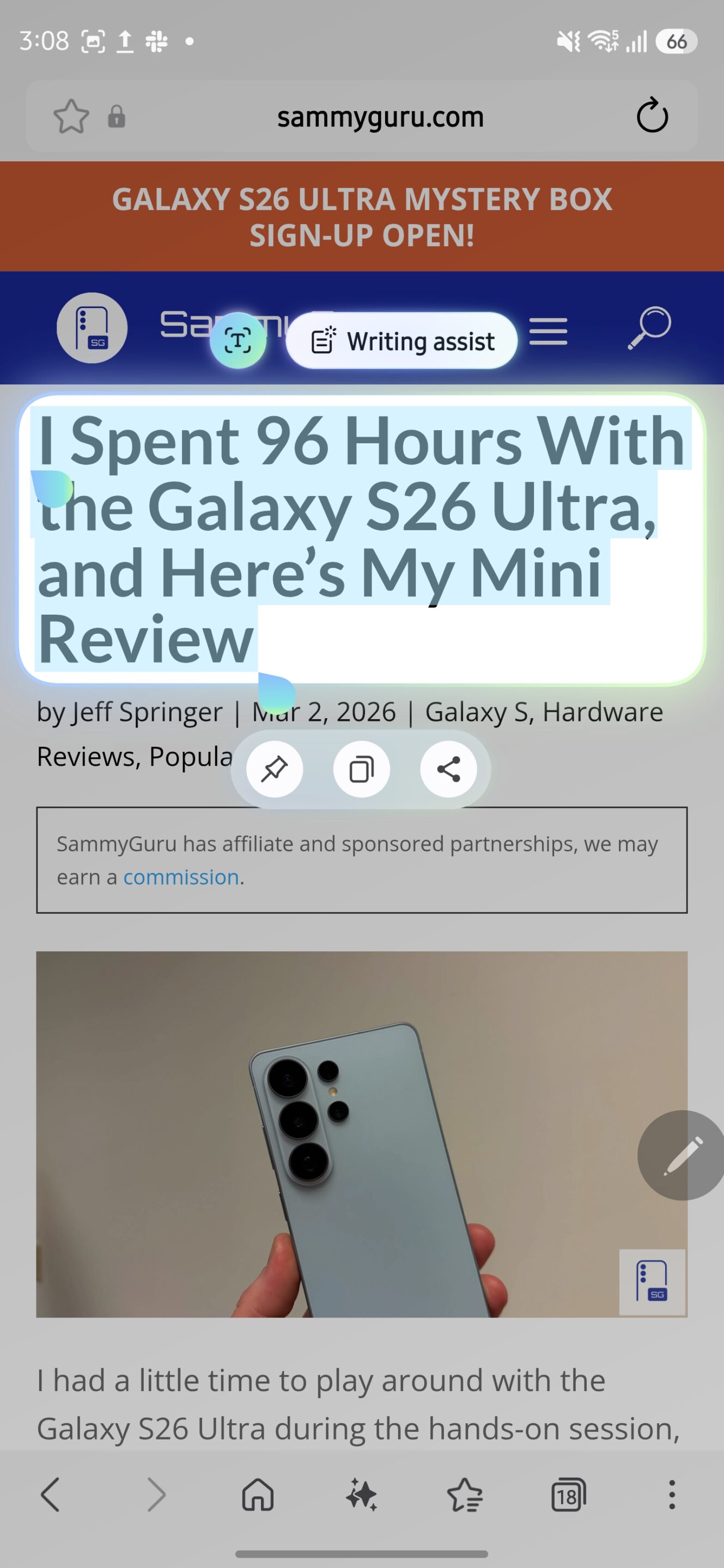Open the bookmarks list
The image size is (724, 1568).
[x=465, y=1494]
